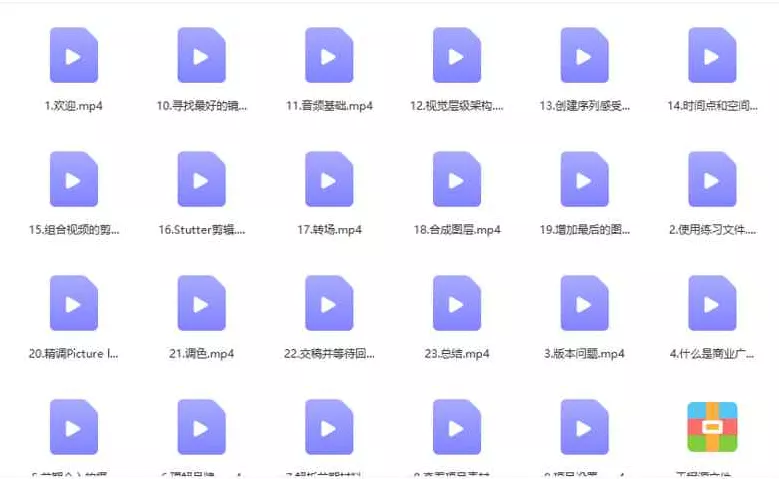The width and height of the screenshot is (779, 479).
Task: Open the file 17.转场.mp4
Action: tap(329, 180)
